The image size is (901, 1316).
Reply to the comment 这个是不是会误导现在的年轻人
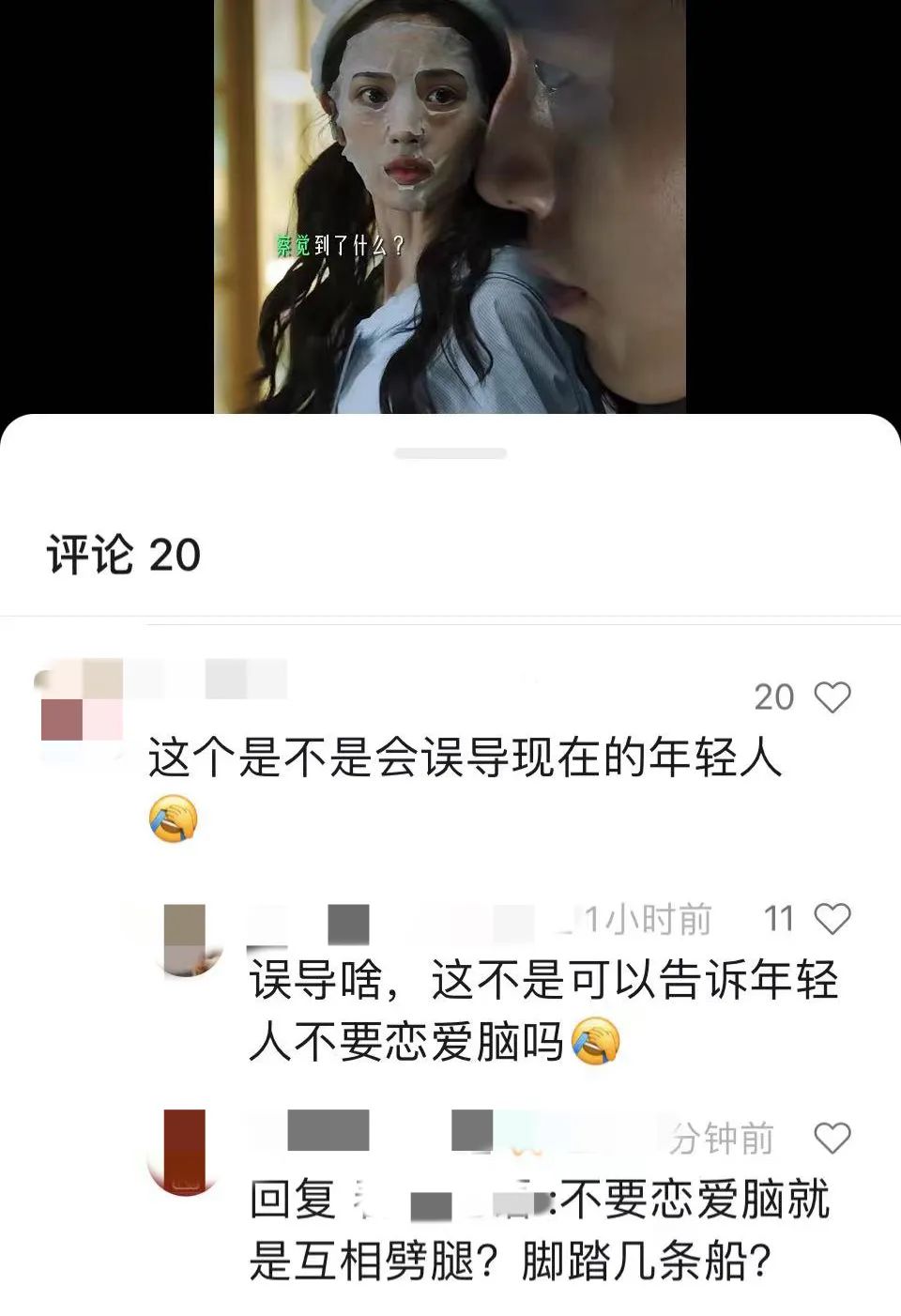point(465,757)
